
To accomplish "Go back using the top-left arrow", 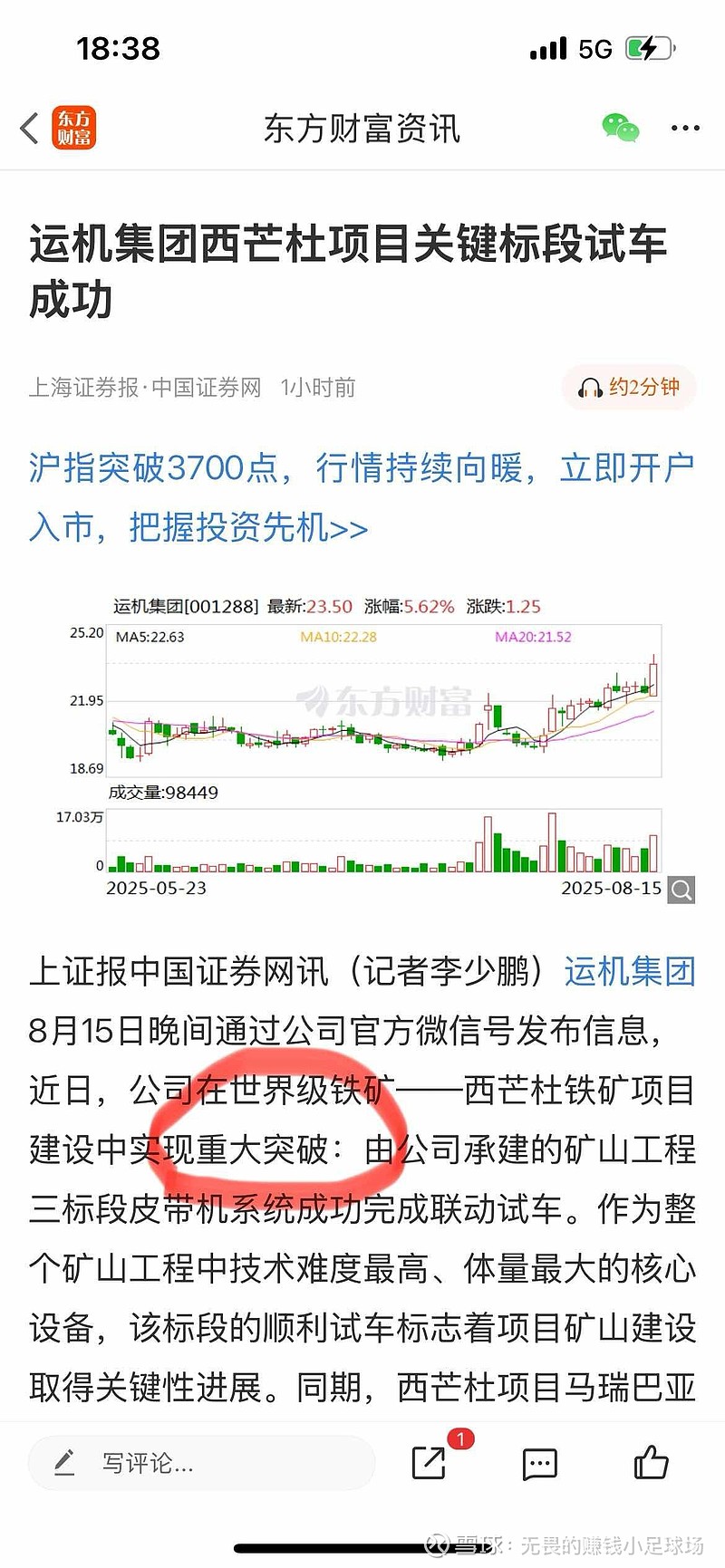I will tap(30, 129).
